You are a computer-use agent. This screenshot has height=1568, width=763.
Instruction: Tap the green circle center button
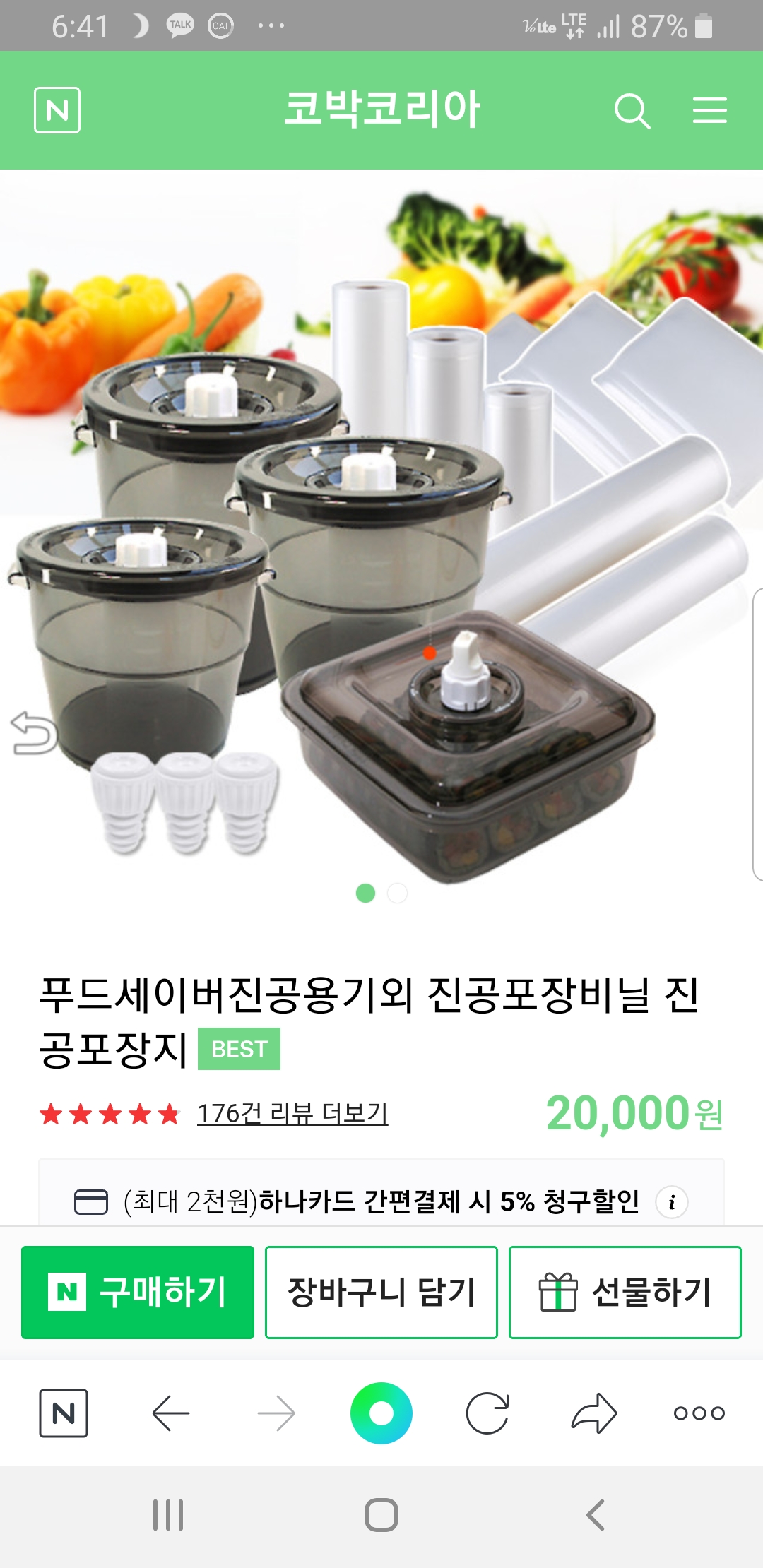(381, 1413)
